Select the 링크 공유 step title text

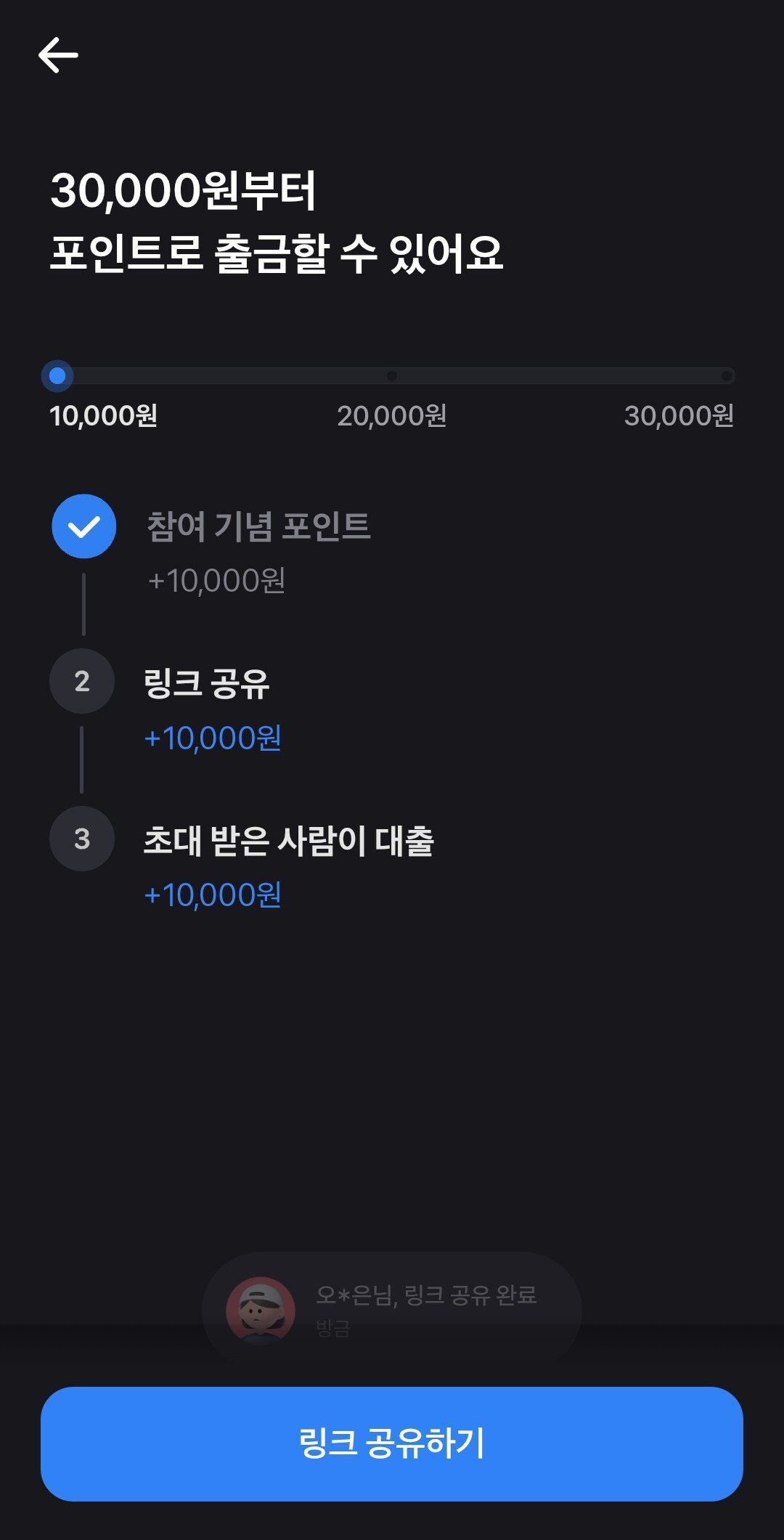tap(205, 681)
